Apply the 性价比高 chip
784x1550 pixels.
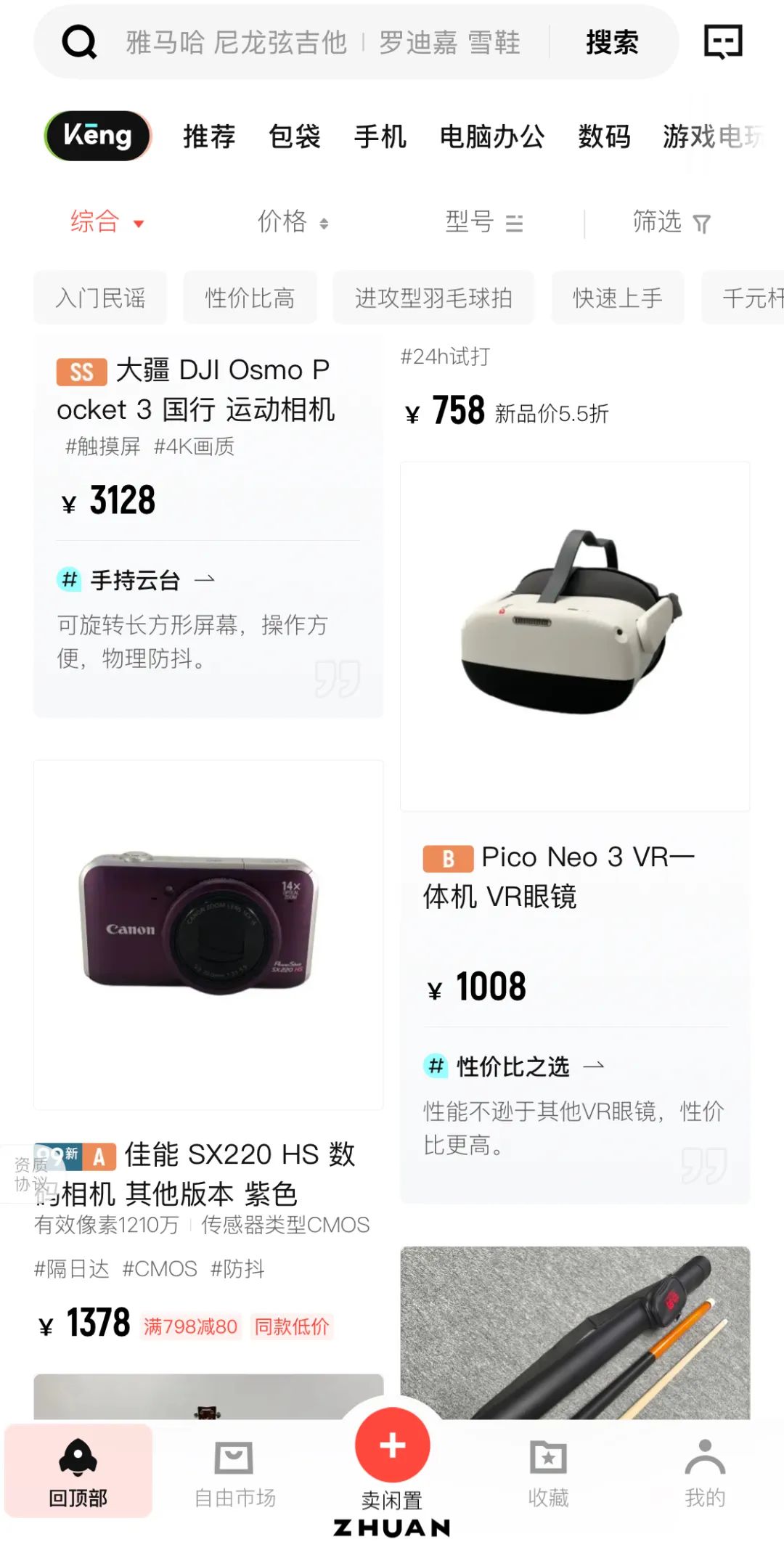[x=250, y=298]
